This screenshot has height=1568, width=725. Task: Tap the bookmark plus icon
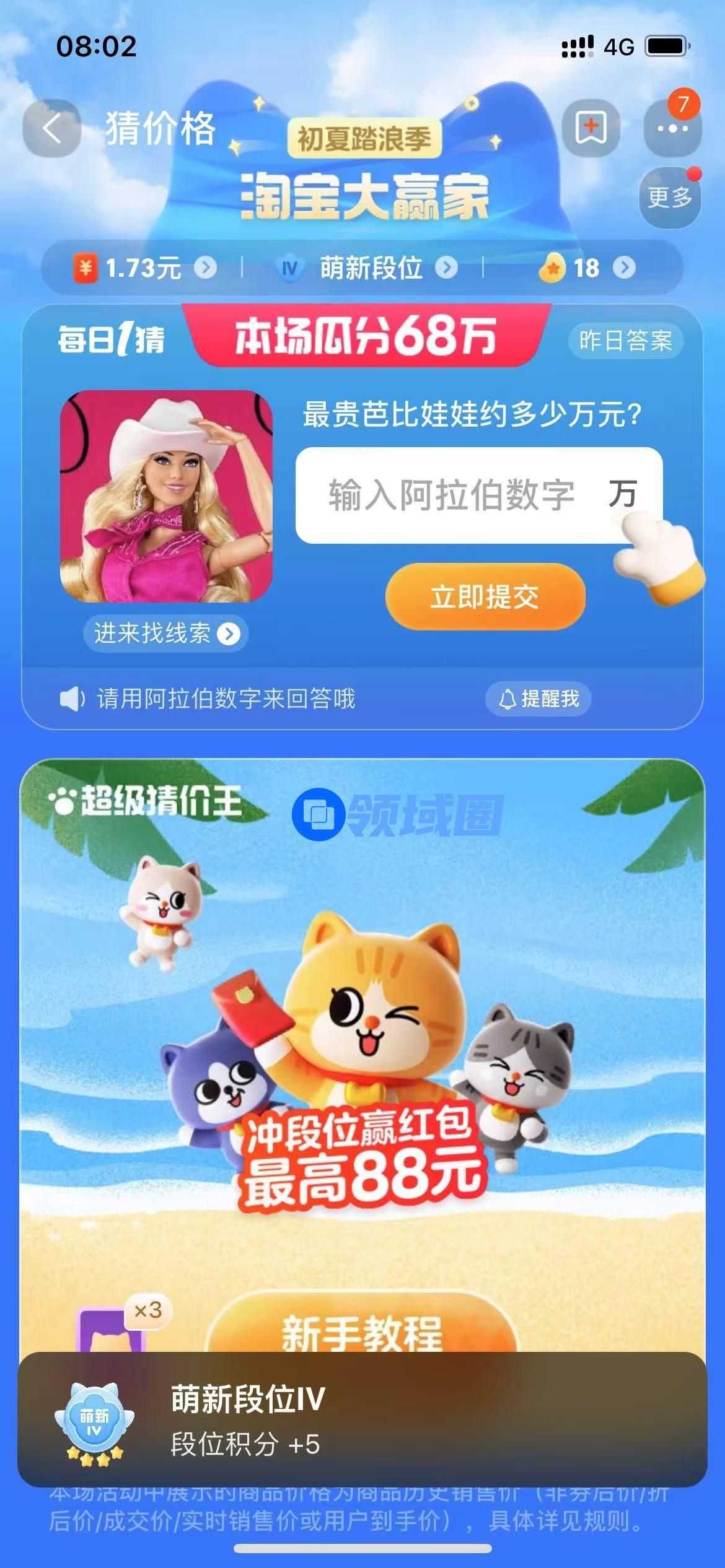pyautogui.click(x=591, y=128)
